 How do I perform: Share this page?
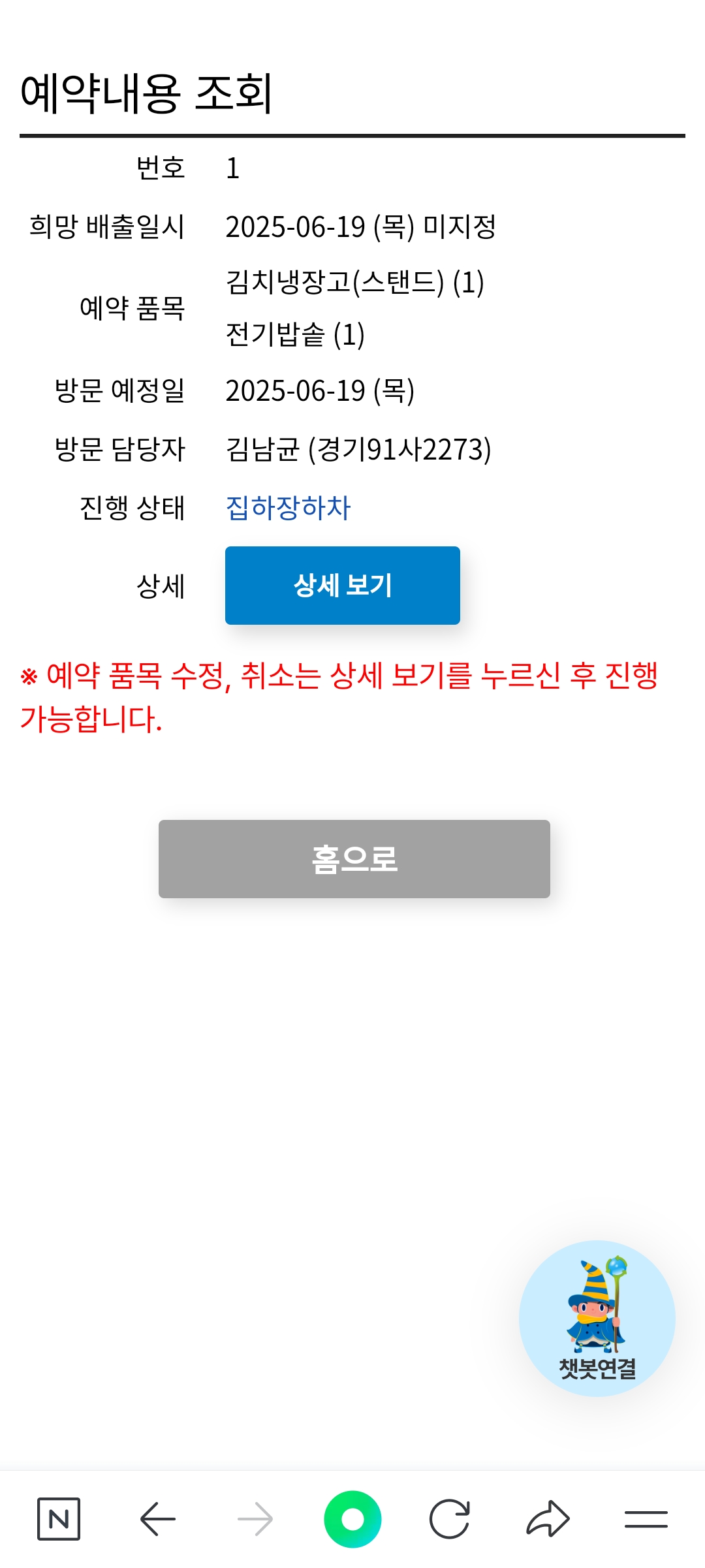tap(548, 1519)
